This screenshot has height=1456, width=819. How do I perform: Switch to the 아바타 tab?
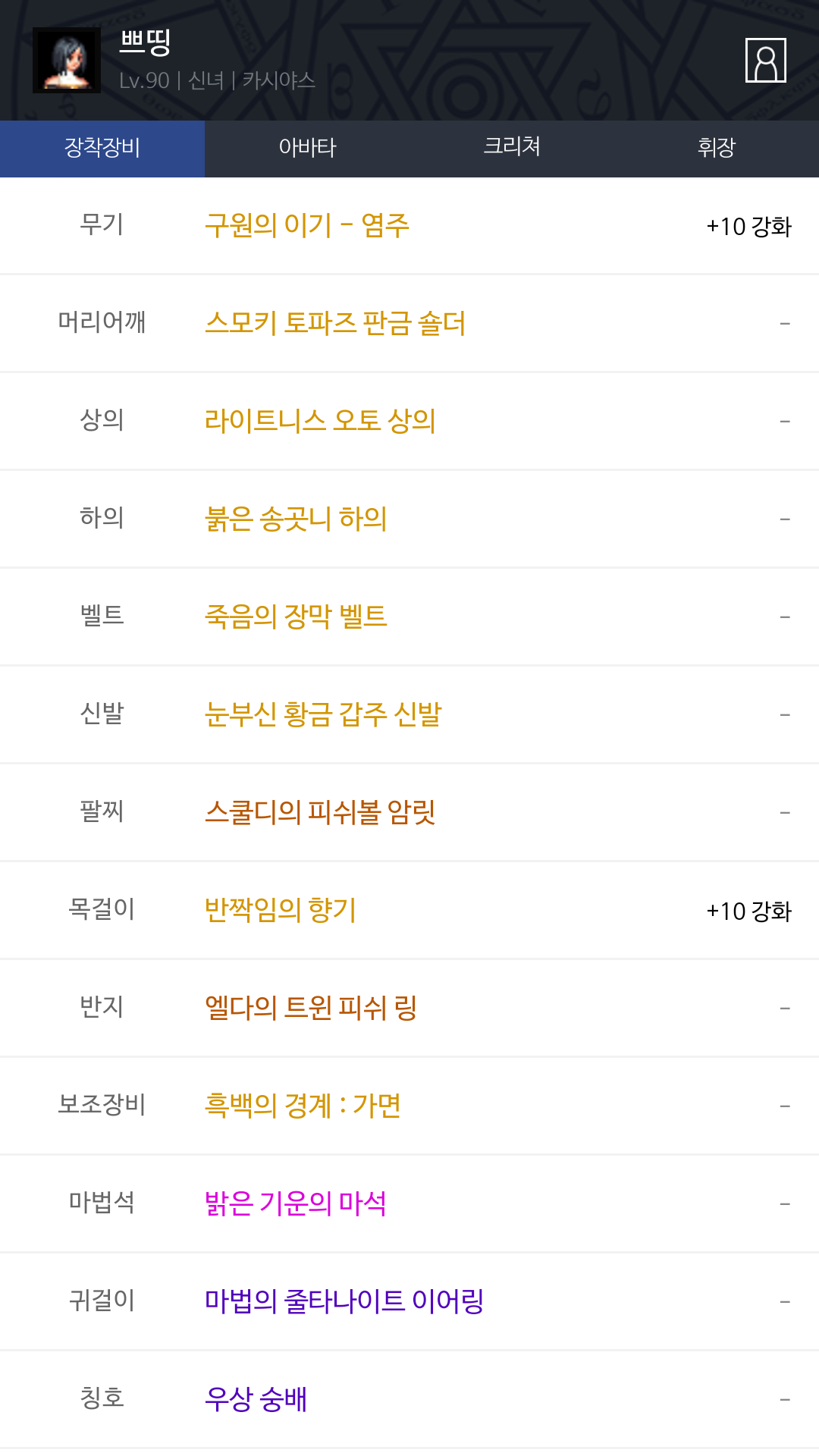(x=307, y=149)
